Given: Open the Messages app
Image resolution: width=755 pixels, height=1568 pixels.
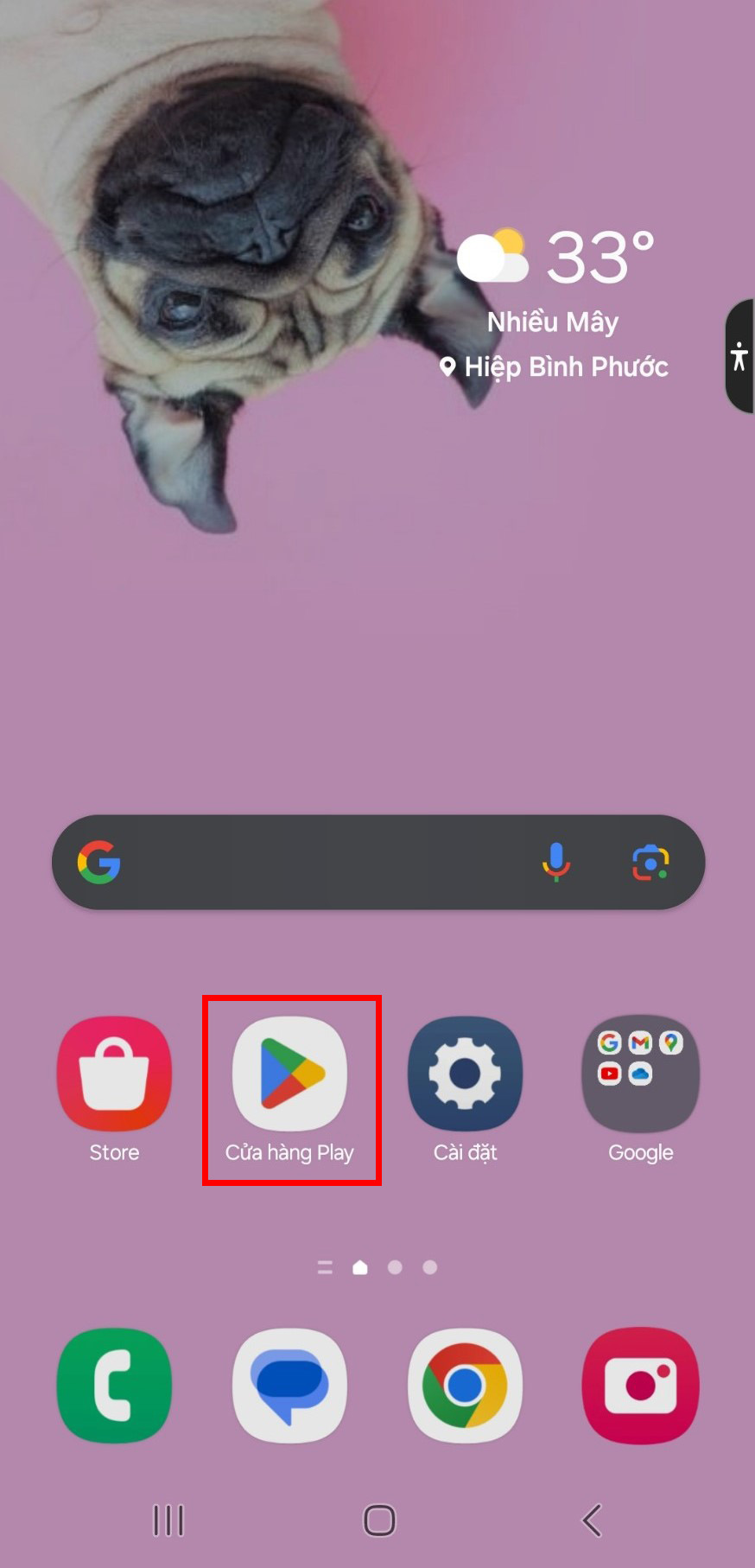Looking at the screenshot, I should (x=290, y=1386).
